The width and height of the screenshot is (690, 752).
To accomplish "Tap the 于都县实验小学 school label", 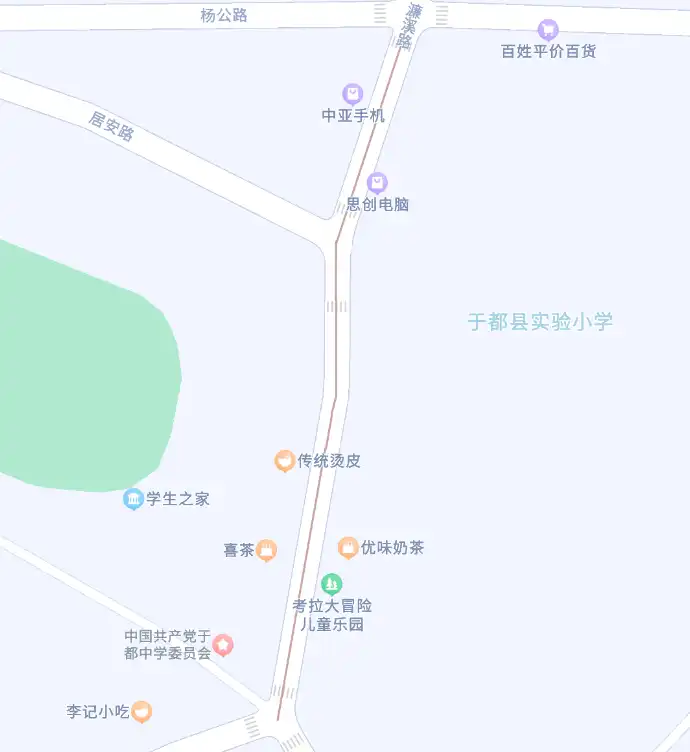I will tap(540, 322).
